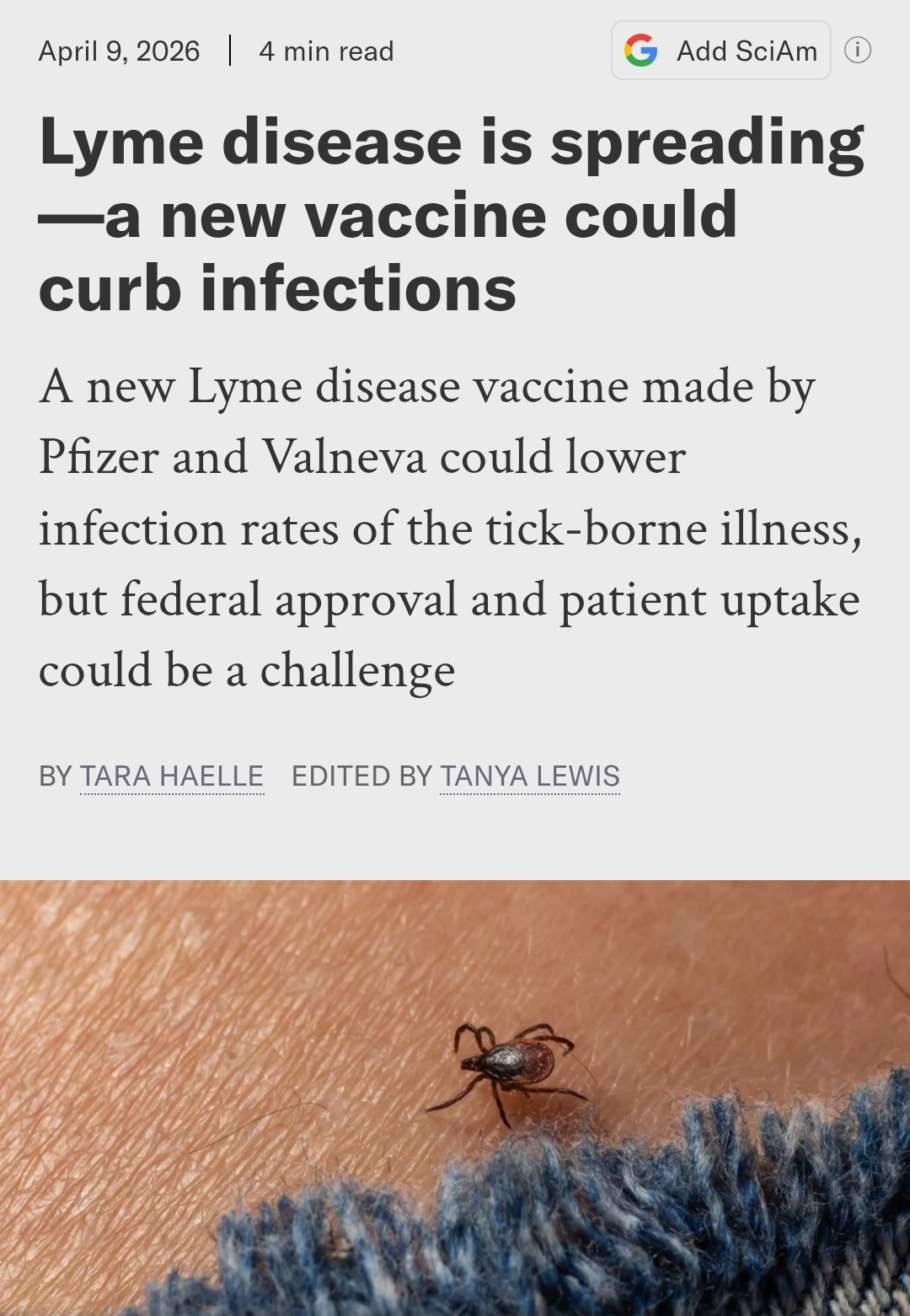
Task: Tap the Add SciAm Google button
Action: coord(721,51)
